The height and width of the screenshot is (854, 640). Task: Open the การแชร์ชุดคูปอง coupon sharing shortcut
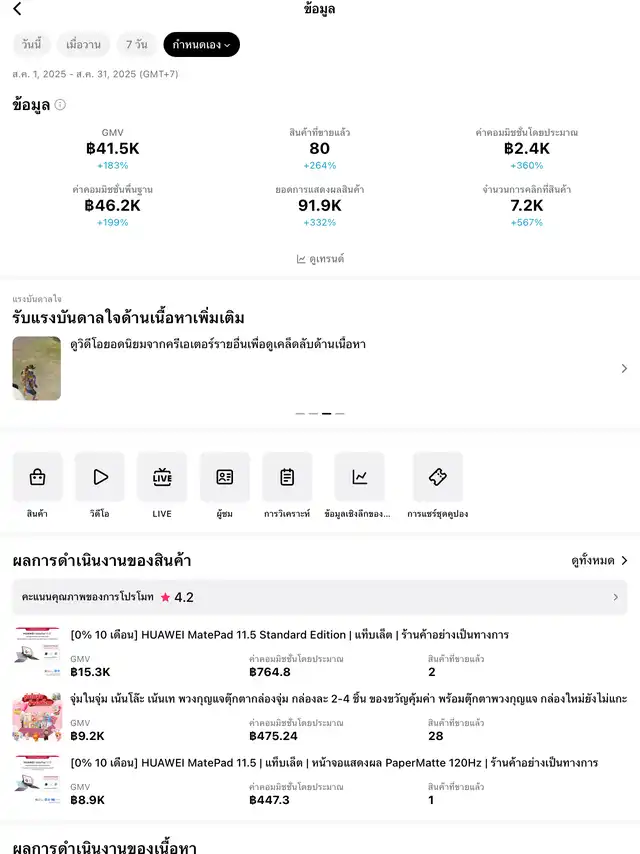437,478
